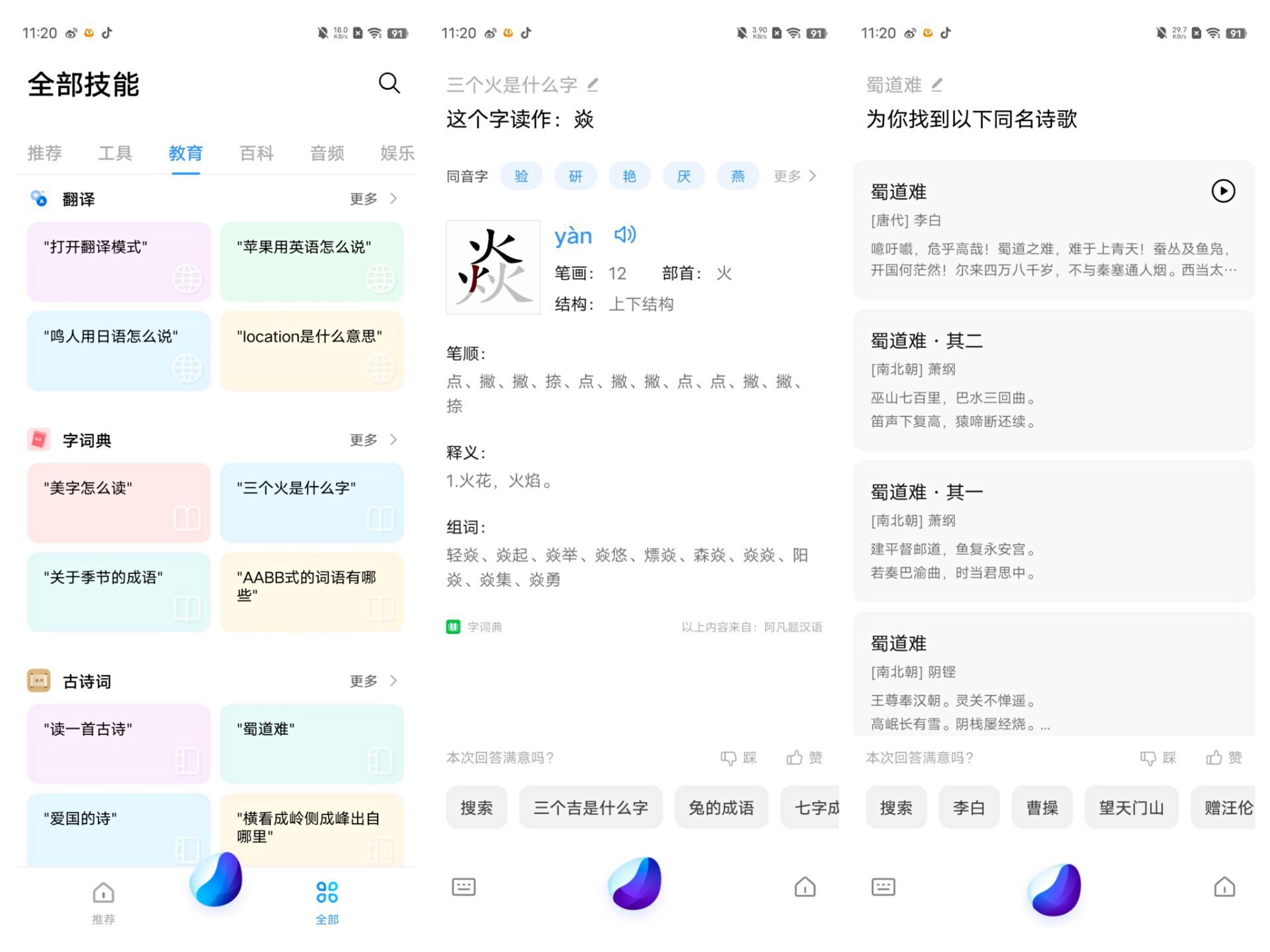The image size is (1270, 952).
Task: Select the homophone chip 验
Action: pyautogui.click(x=521, y=176)
